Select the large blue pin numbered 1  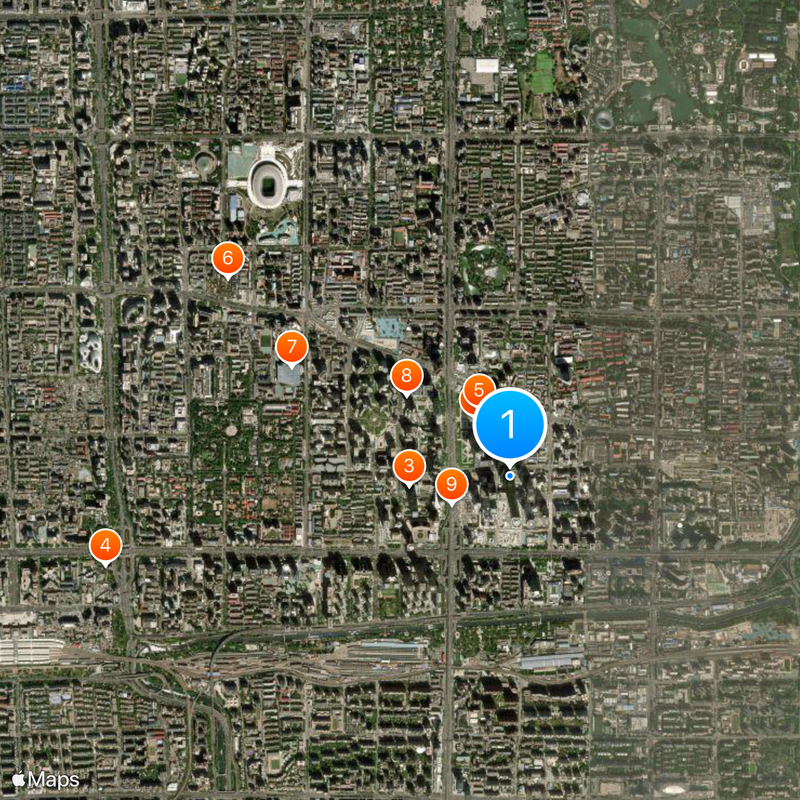click(509, 425)
